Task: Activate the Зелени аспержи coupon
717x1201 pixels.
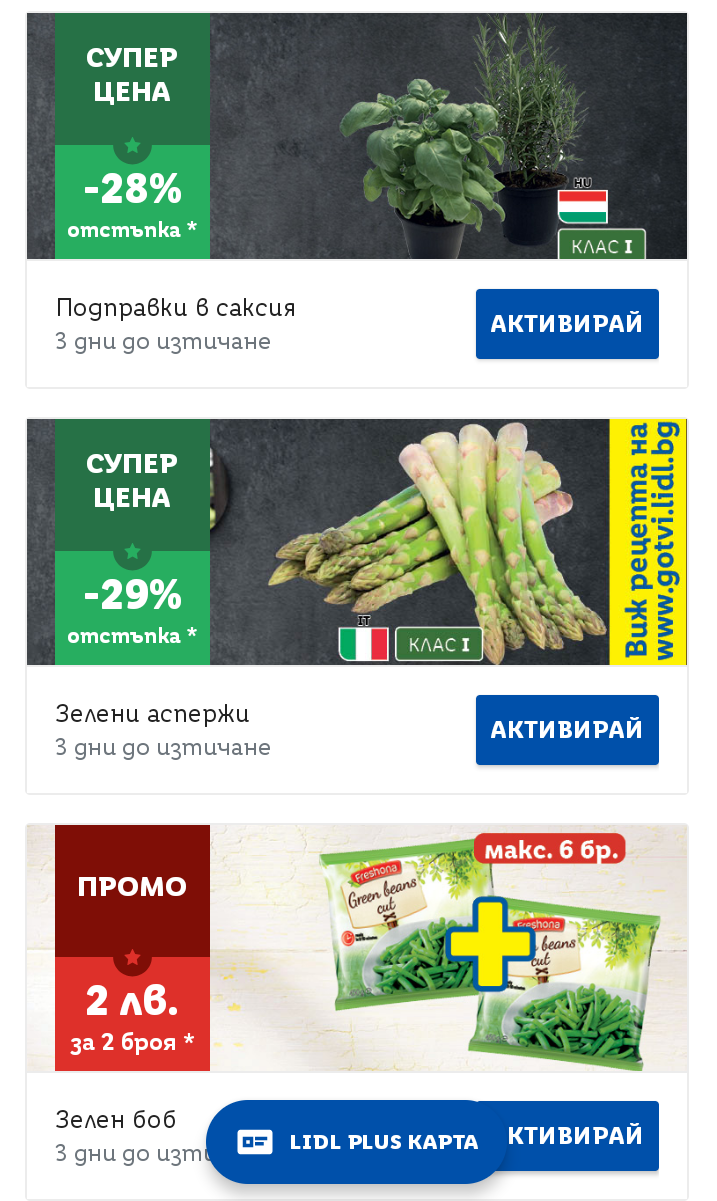Action: (567, 730)
